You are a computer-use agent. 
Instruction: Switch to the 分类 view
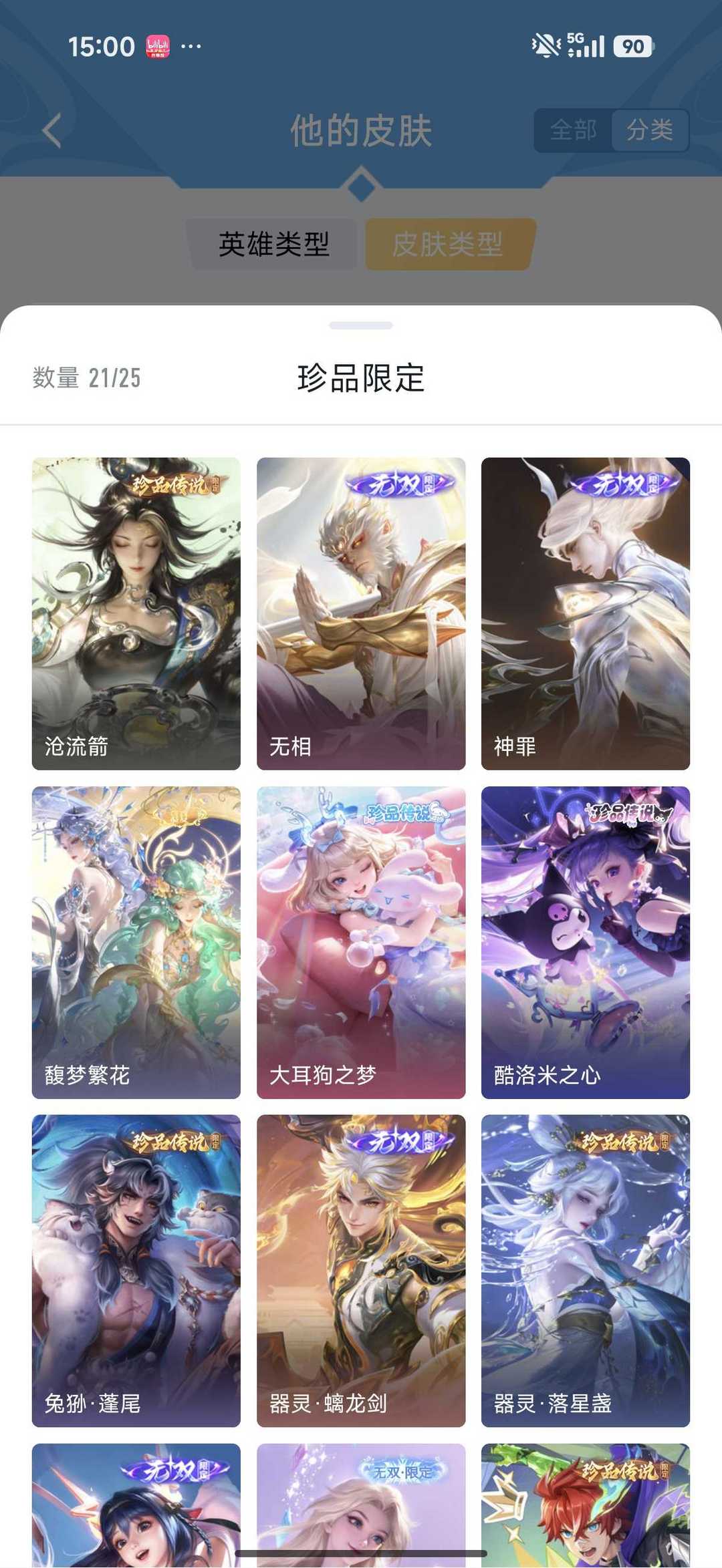click(649, 130)
